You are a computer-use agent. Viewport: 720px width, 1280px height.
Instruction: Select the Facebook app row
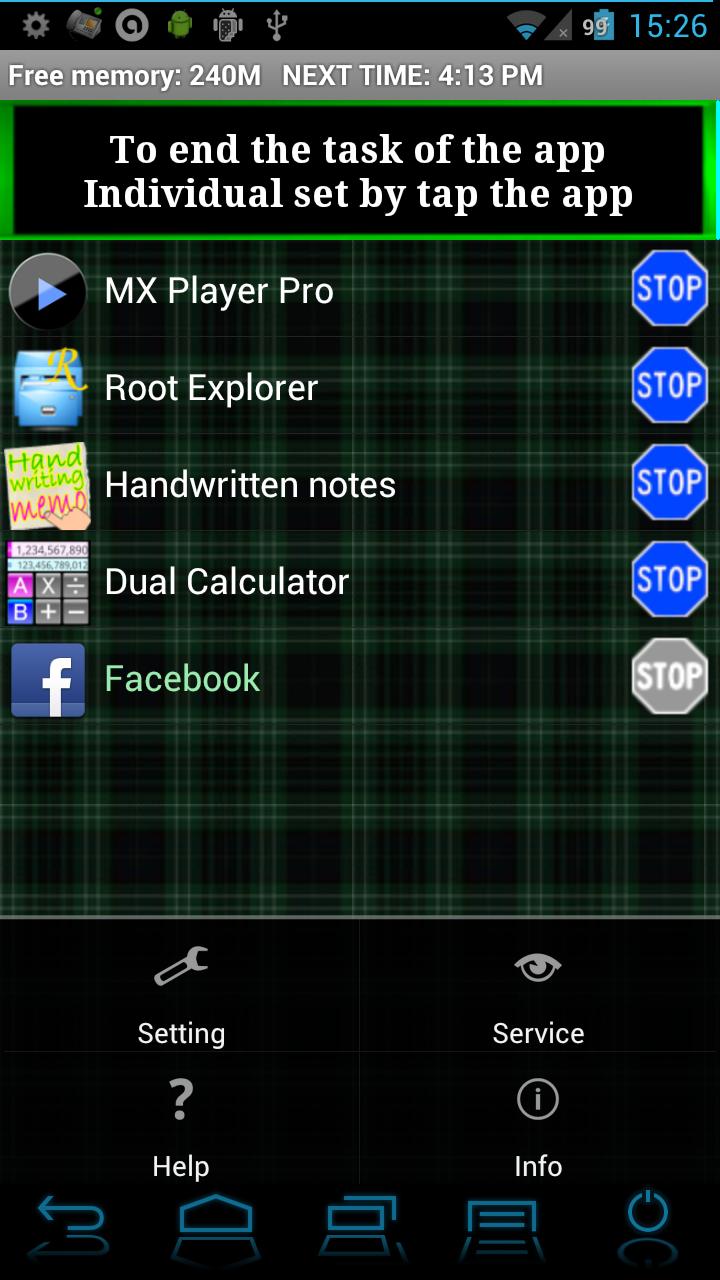(300, 679)
